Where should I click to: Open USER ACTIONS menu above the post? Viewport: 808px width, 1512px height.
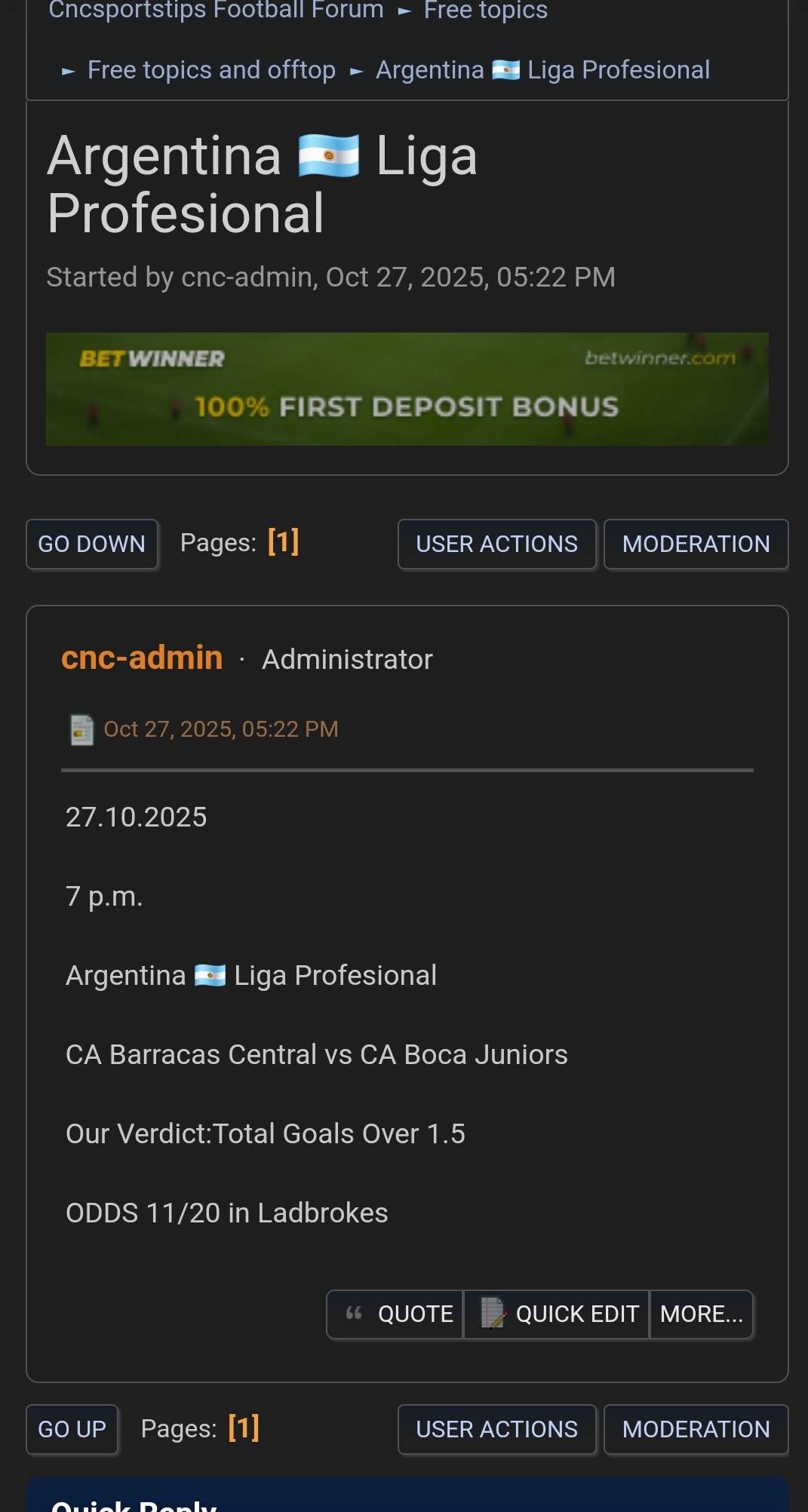pyautogui.click(x=496, y=544)
